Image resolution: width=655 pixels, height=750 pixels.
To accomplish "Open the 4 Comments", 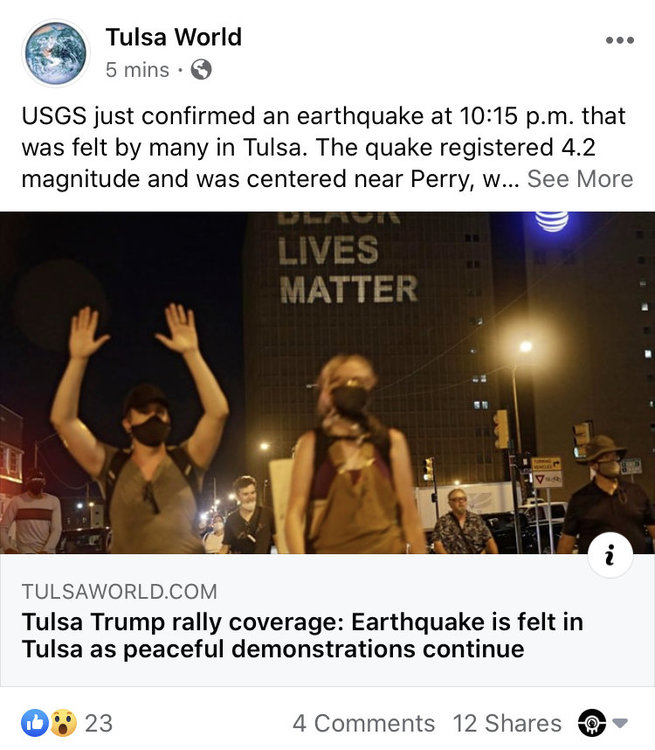I will (363, 723).
